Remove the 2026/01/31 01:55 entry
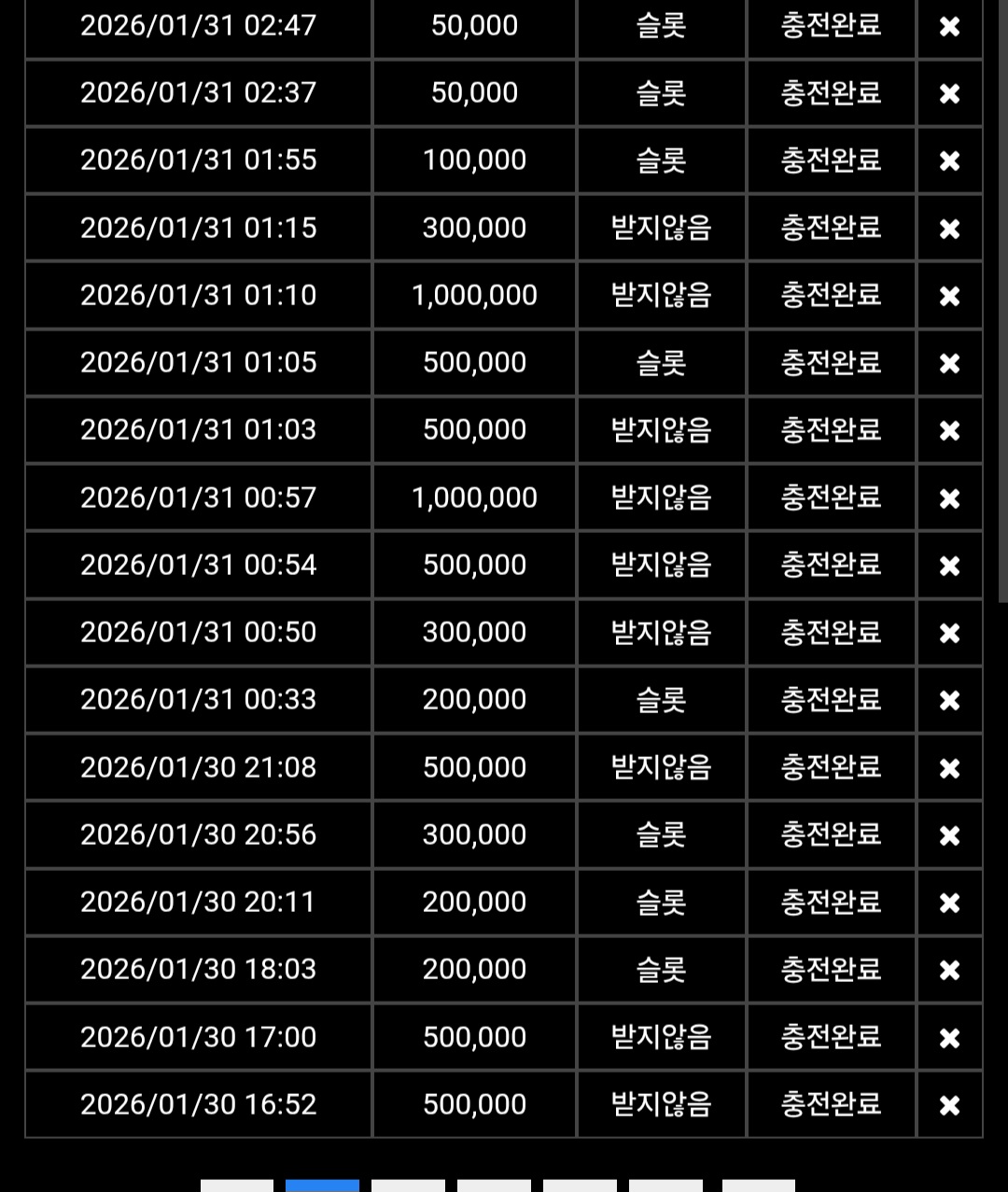This screenshot has height=1192, width=1008. pyautogui.click(x=949, y=161)
